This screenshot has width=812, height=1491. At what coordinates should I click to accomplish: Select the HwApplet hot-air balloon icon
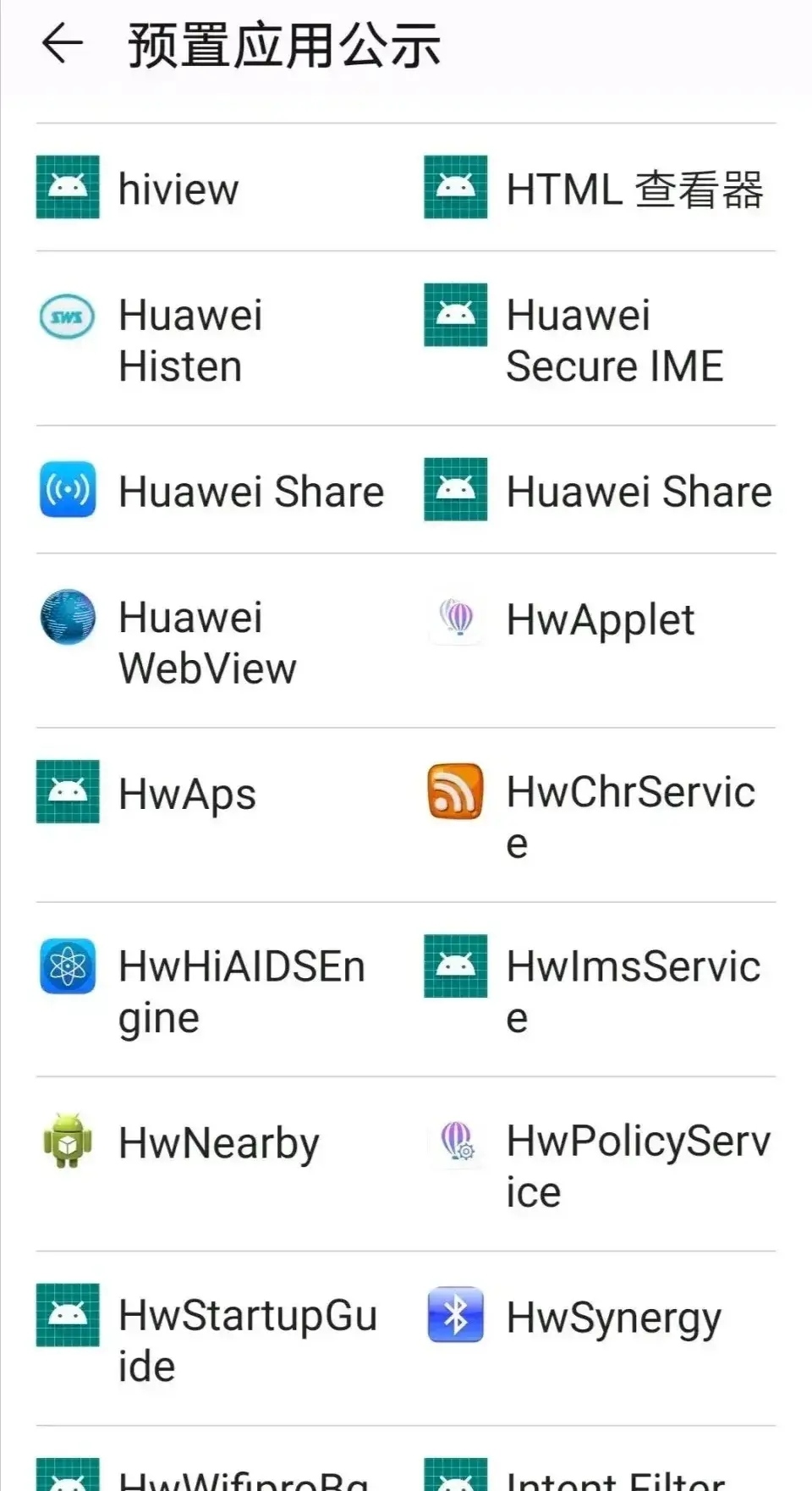[455, 619]
